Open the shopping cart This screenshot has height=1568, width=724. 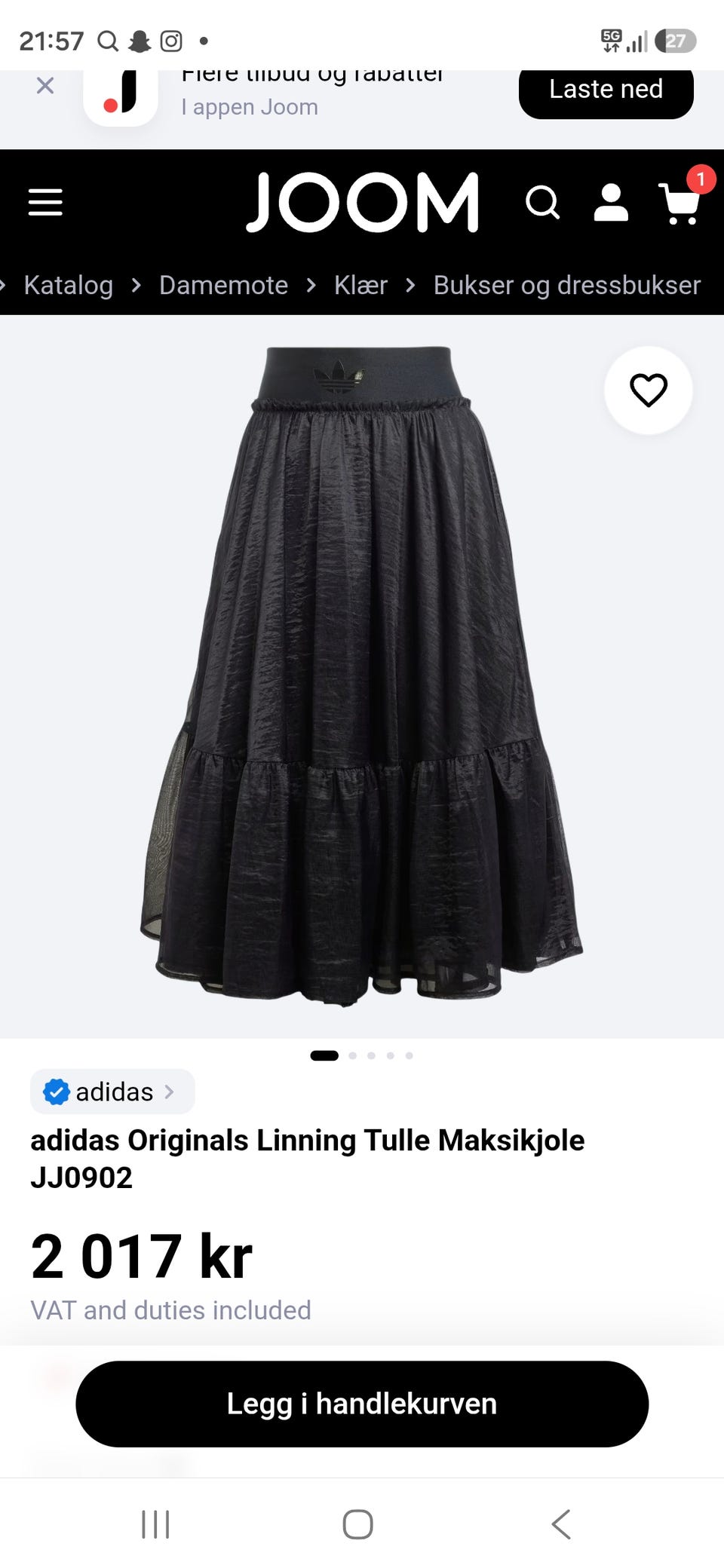[x=682, y=202]
